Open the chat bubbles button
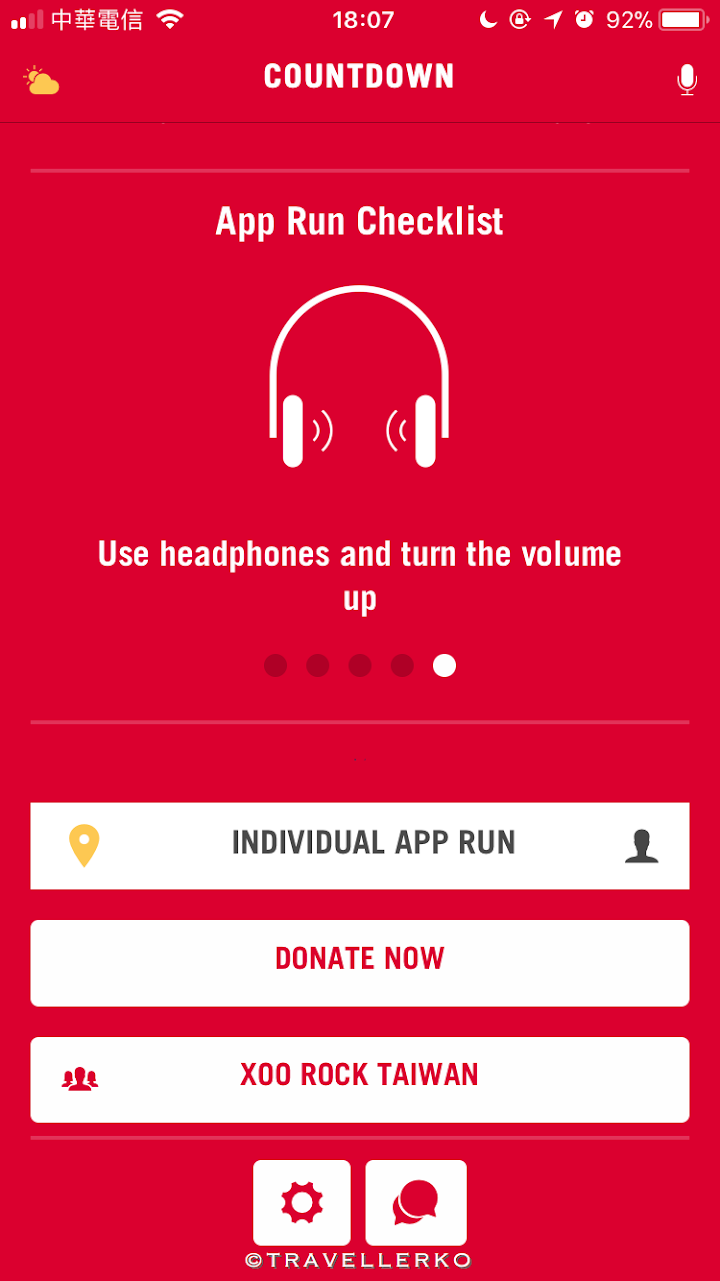This screenshot has height=1281, width=720. click(x=416, y=1202)
